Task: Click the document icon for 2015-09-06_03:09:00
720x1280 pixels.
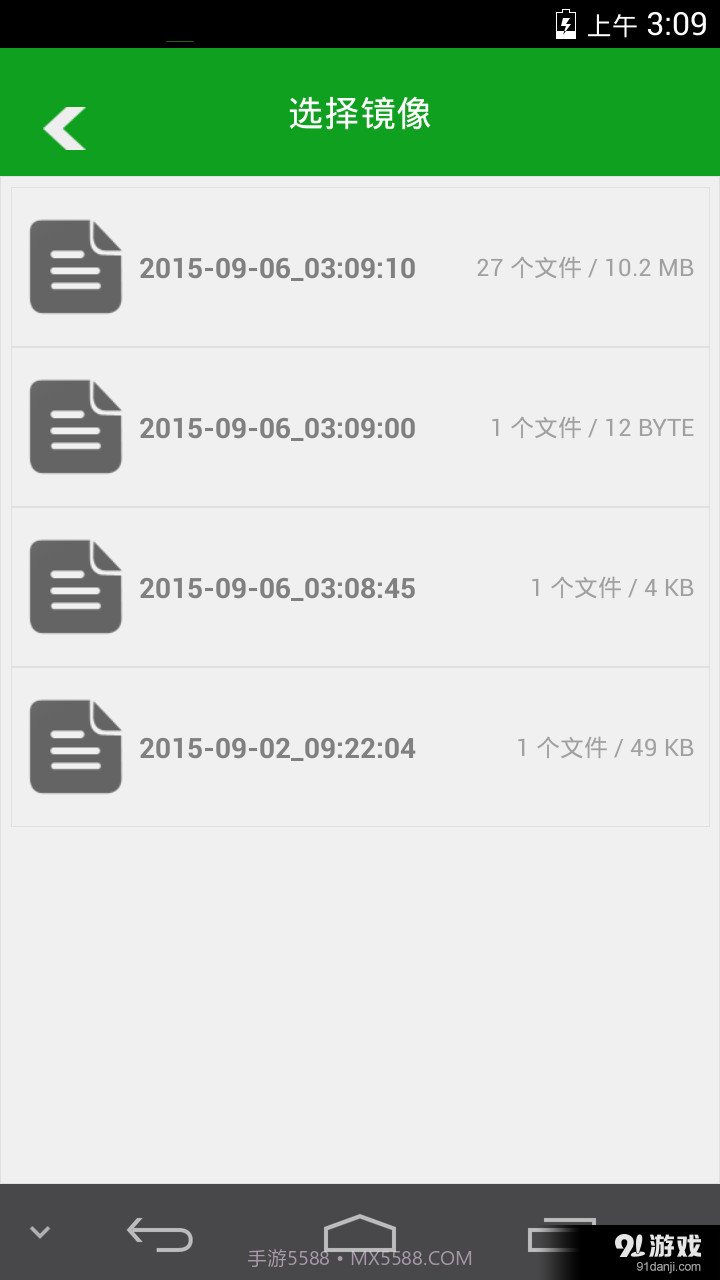Action: click(x=75, y=427)
